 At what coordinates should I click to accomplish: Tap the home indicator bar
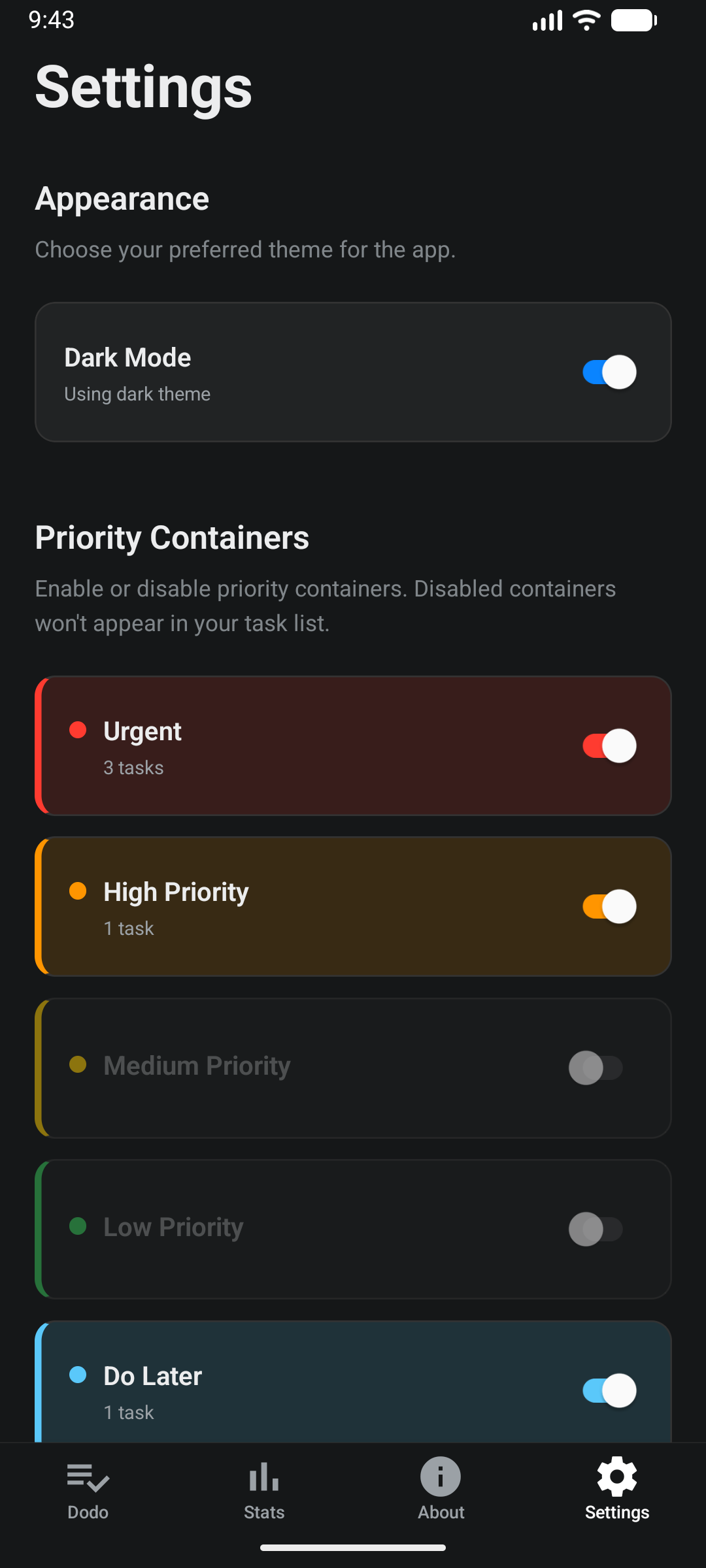pyautogui.click(x=353, y=1546)
